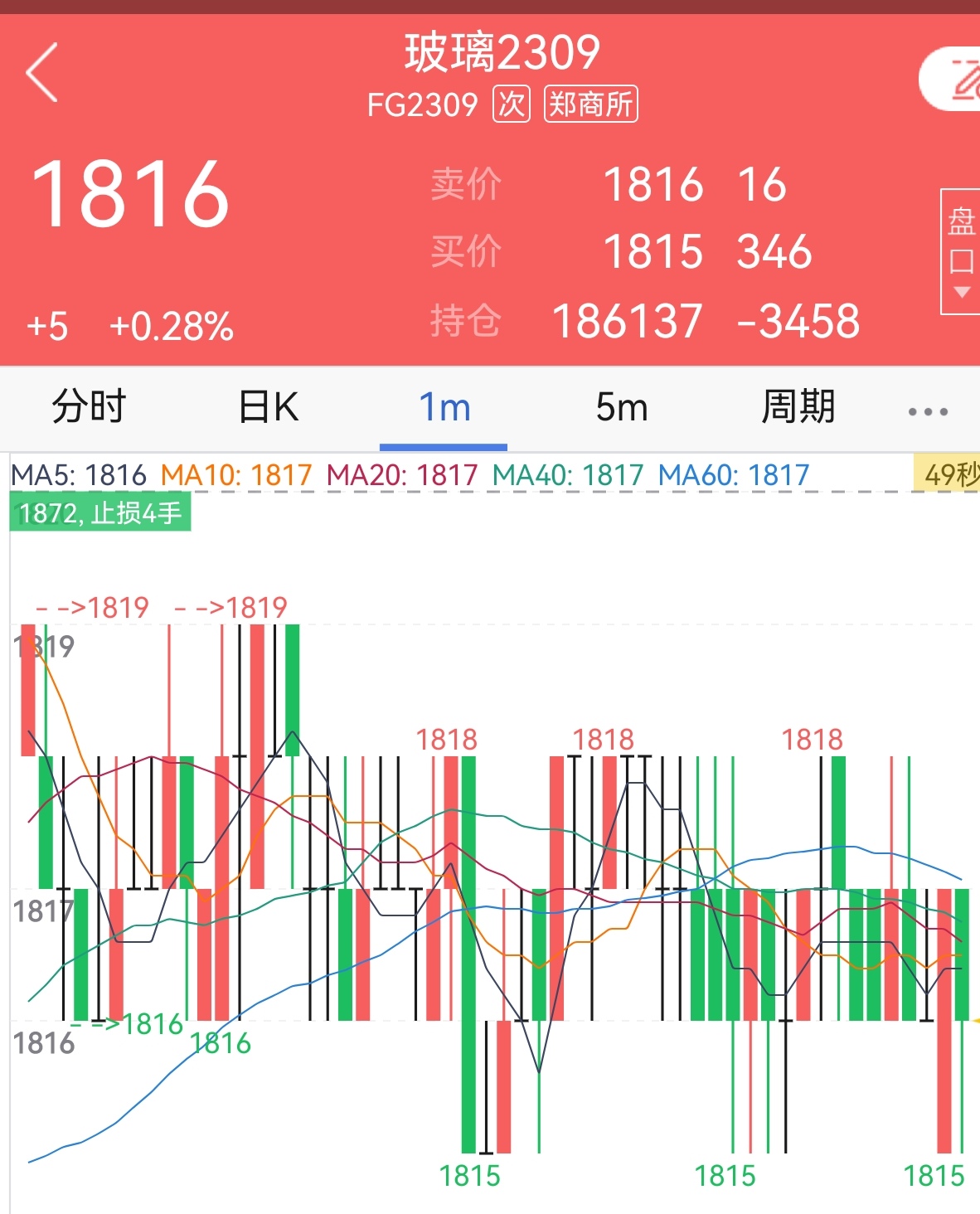Tap the 1872 止损4手 stop-loss label
980x1214 pixels.
(x=100, y=513)
